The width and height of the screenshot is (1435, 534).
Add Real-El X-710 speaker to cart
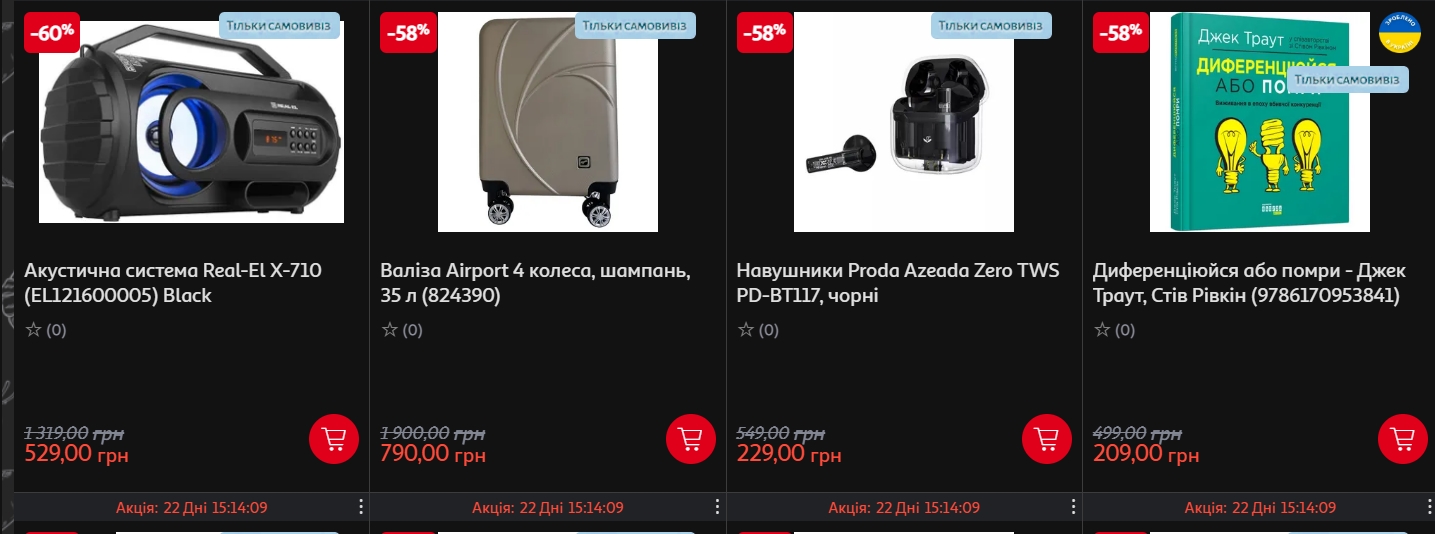[334, 438]
